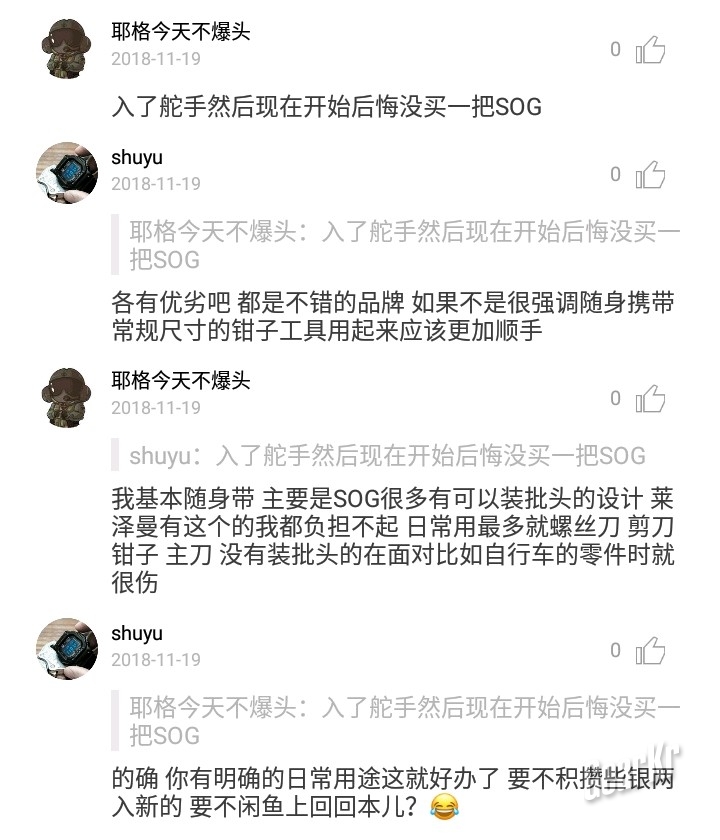
Task: Reply to the comment starting "我基本随身带"
Action: [390, 540]
